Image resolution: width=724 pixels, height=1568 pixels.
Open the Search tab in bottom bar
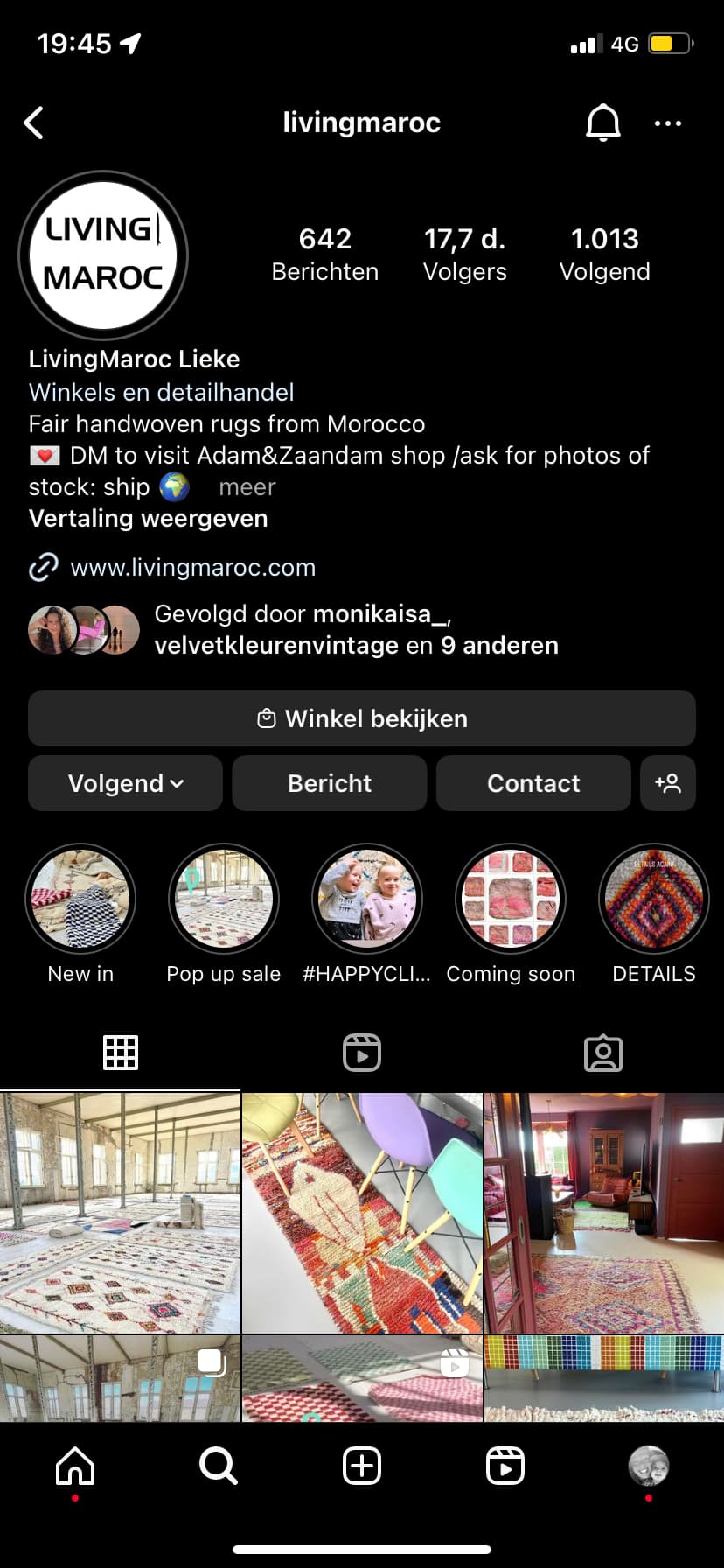click(x=218, y=1466)
